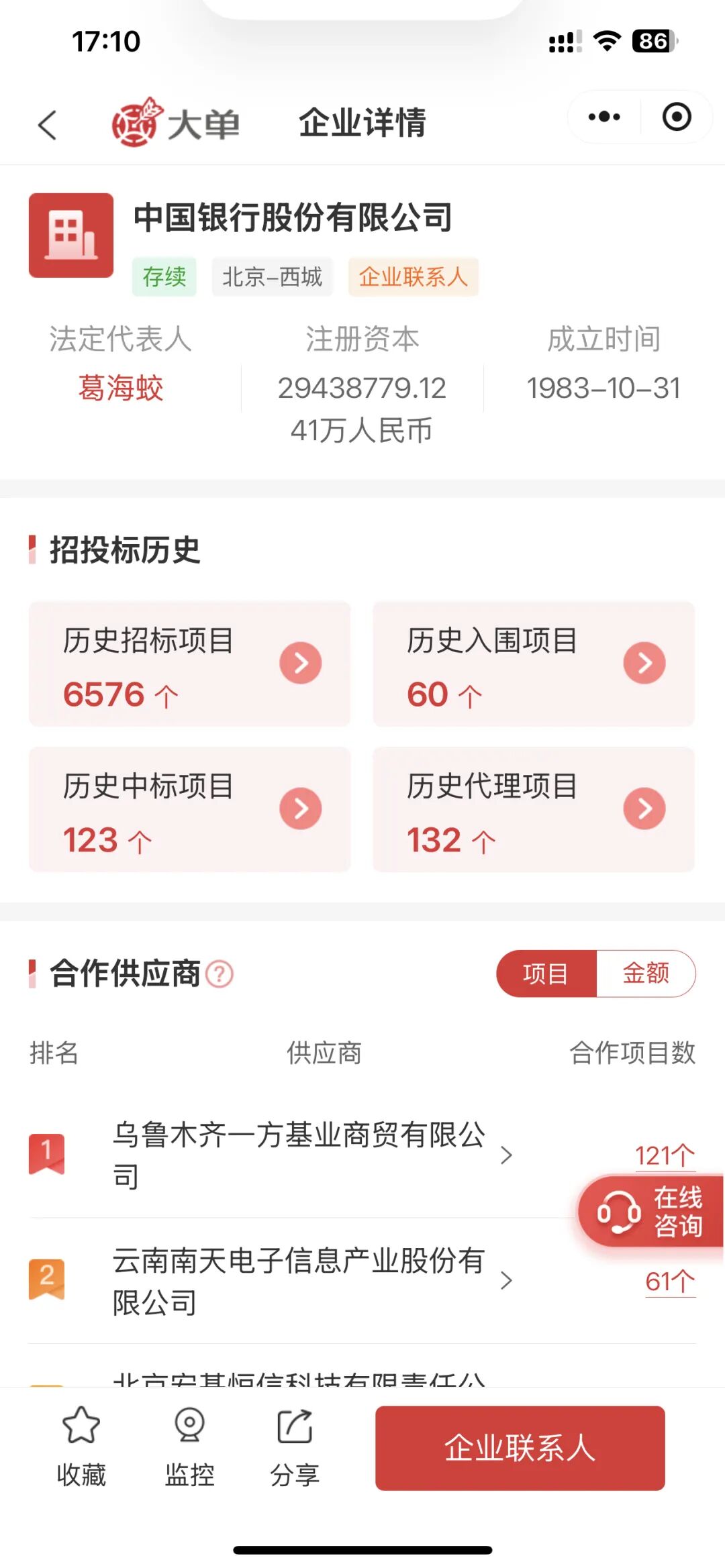View 历史入围项目 card with 60 items

tap(533, 664)
